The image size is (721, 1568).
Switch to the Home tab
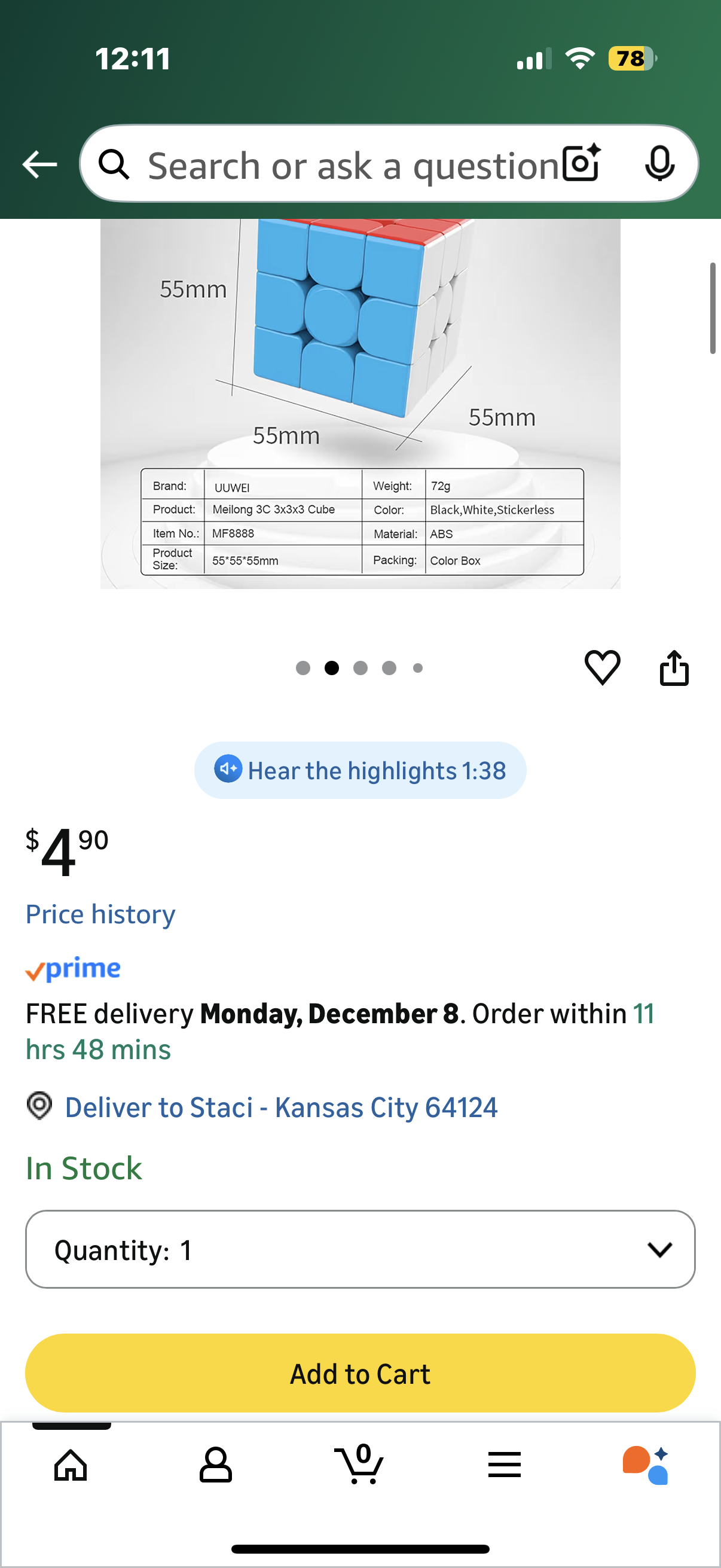(x=71, y=1465)
